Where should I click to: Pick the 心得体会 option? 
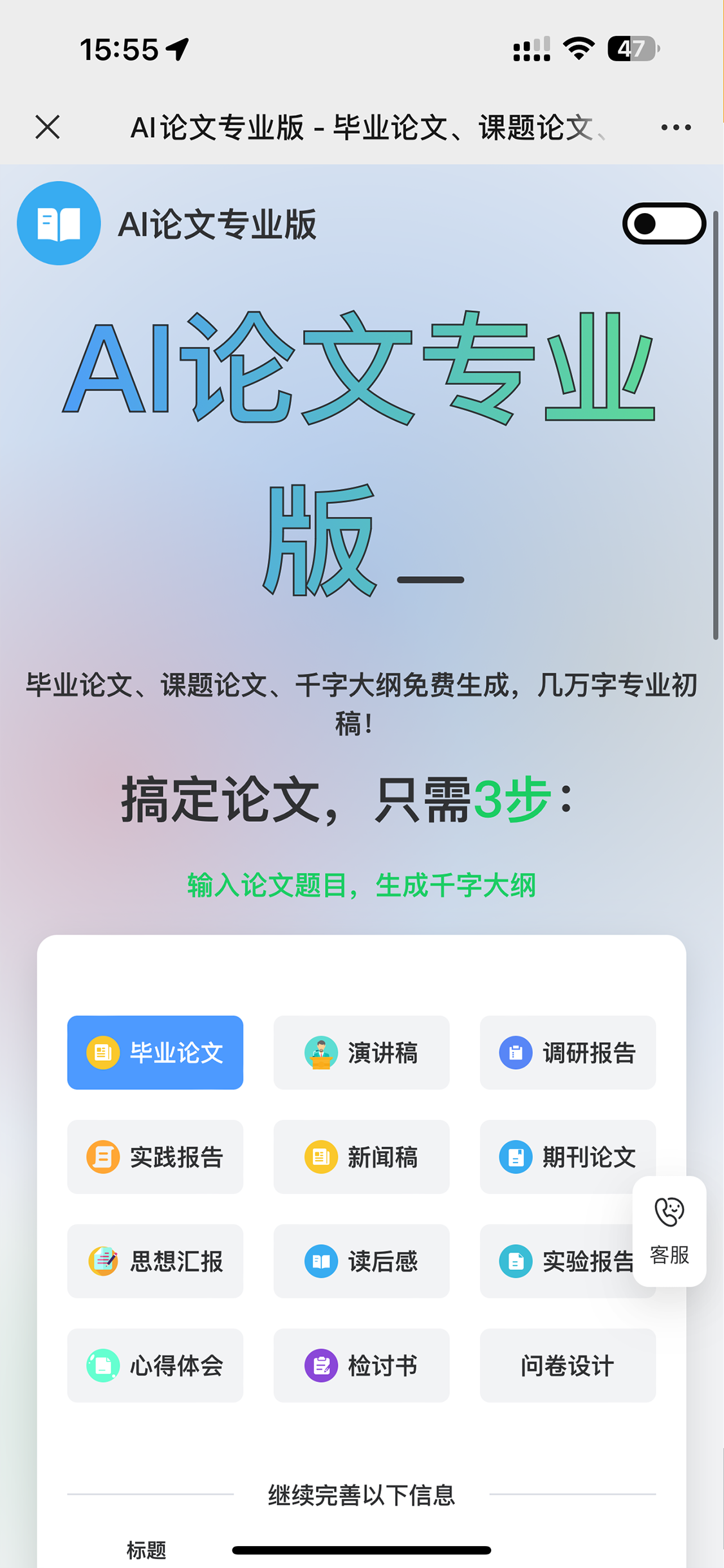point(155,1365)
